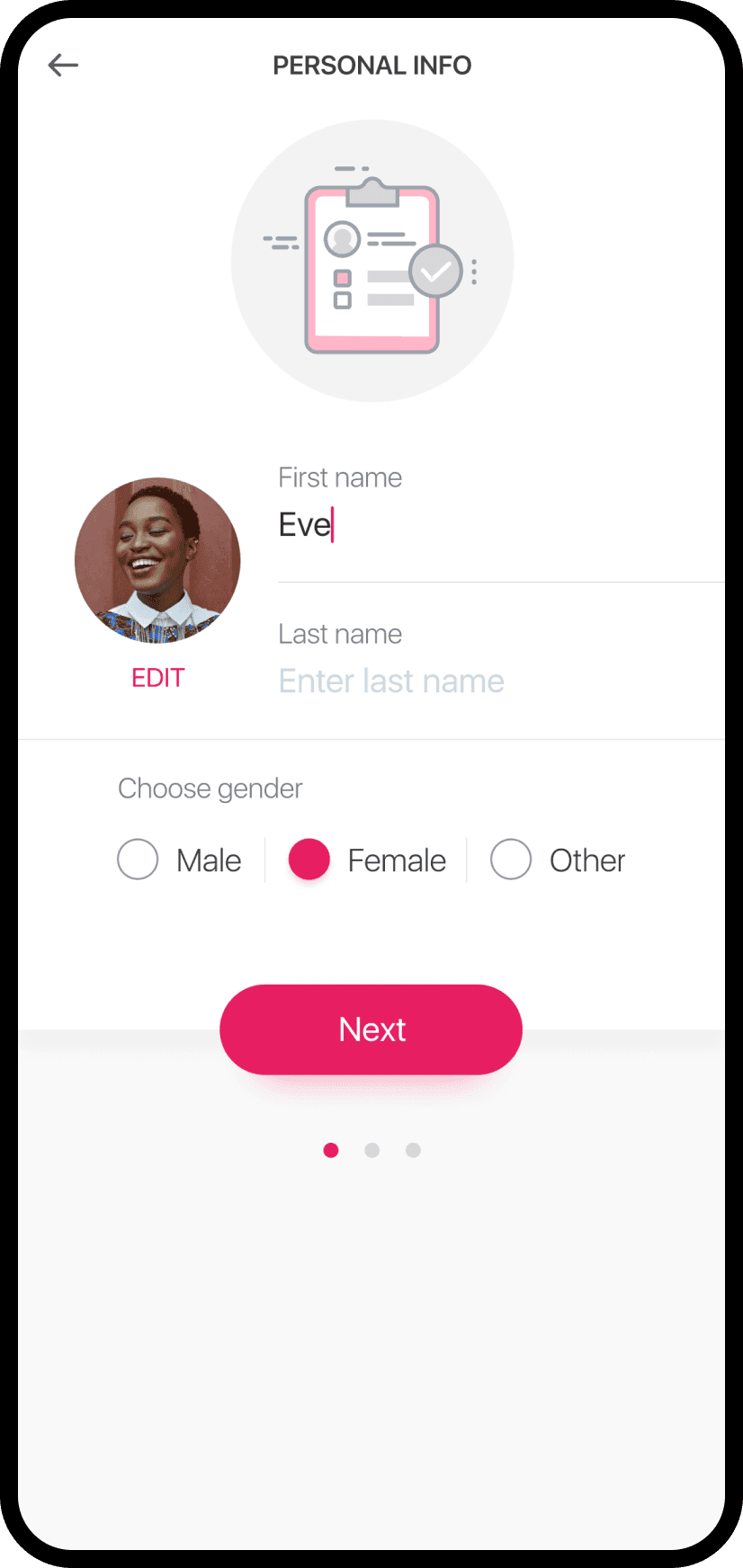Choose the Female radio button
This screenshot has height=1568, width=743.
click(309, 860)
